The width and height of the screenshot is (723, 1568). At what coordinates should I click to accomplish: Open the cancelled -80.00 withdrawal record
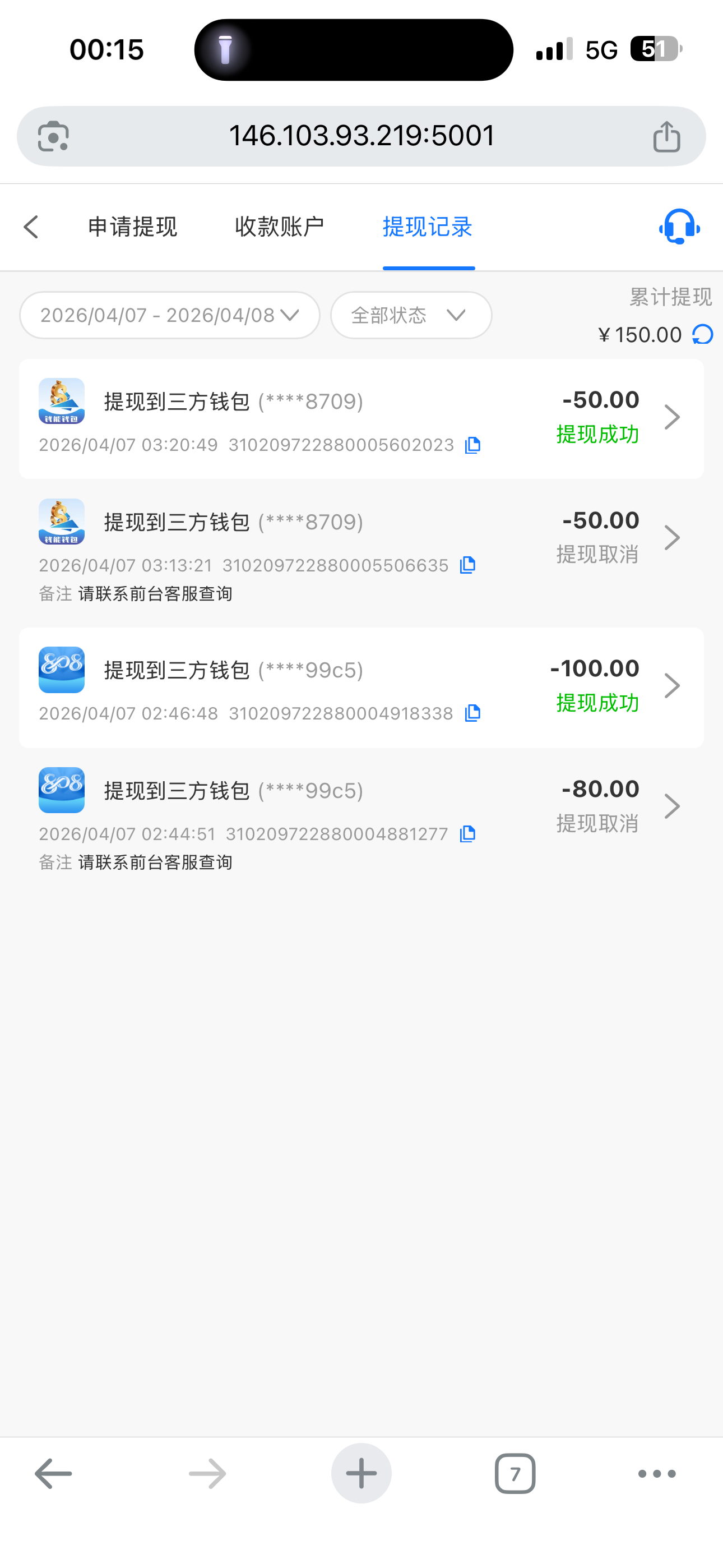pos(672,806)
